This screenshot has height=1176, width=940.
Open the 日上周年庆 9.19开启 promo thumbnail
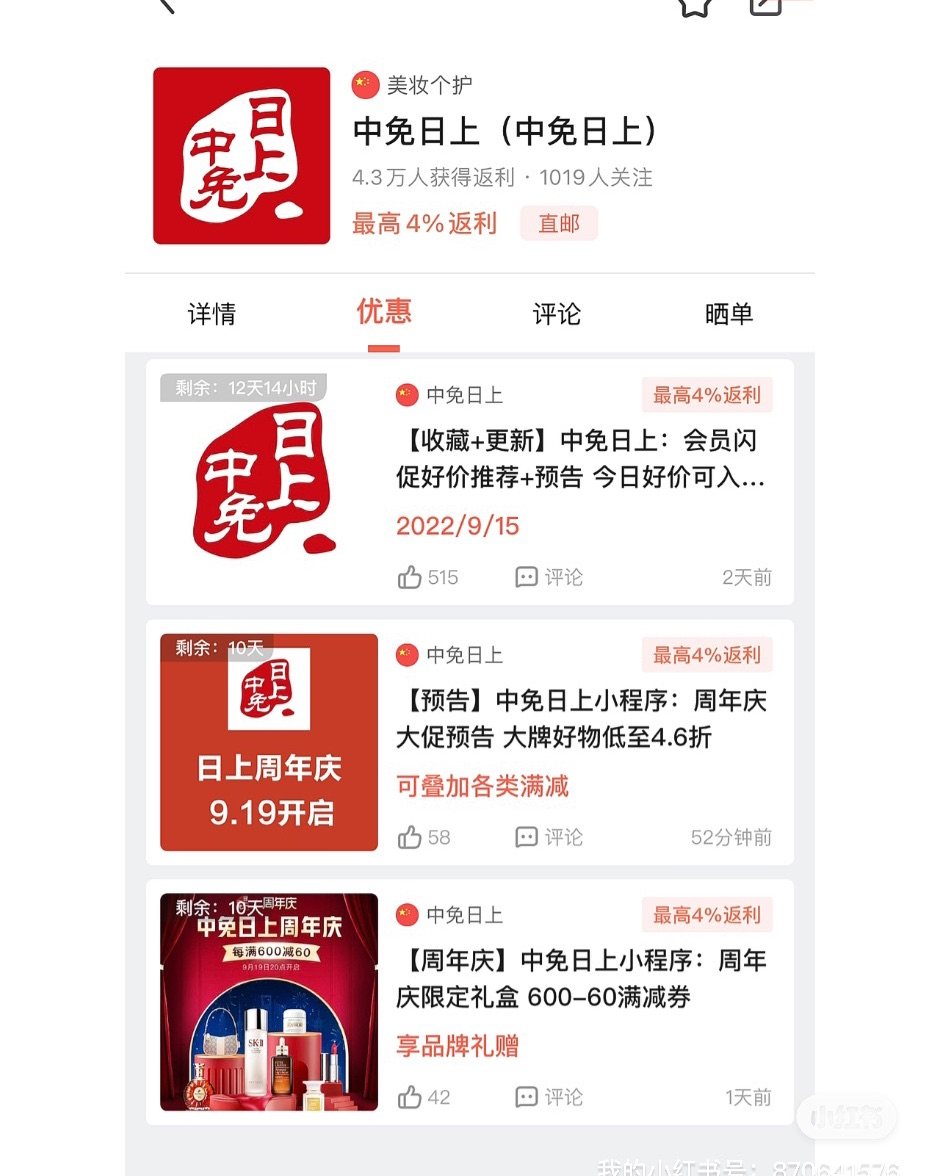[268, 742]
